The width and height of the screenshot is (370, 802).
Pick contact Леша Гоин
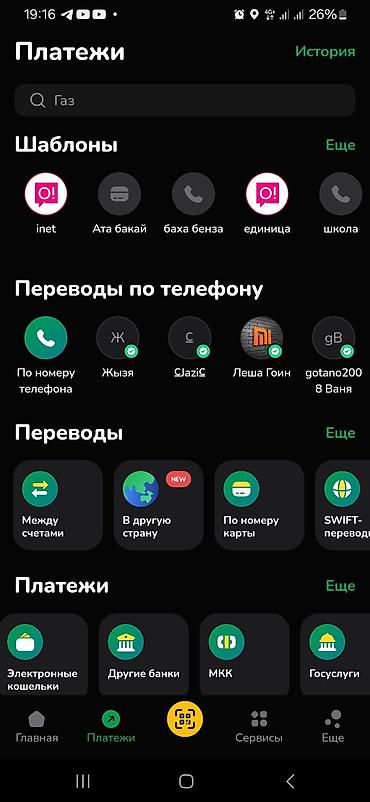pos(262,348)
